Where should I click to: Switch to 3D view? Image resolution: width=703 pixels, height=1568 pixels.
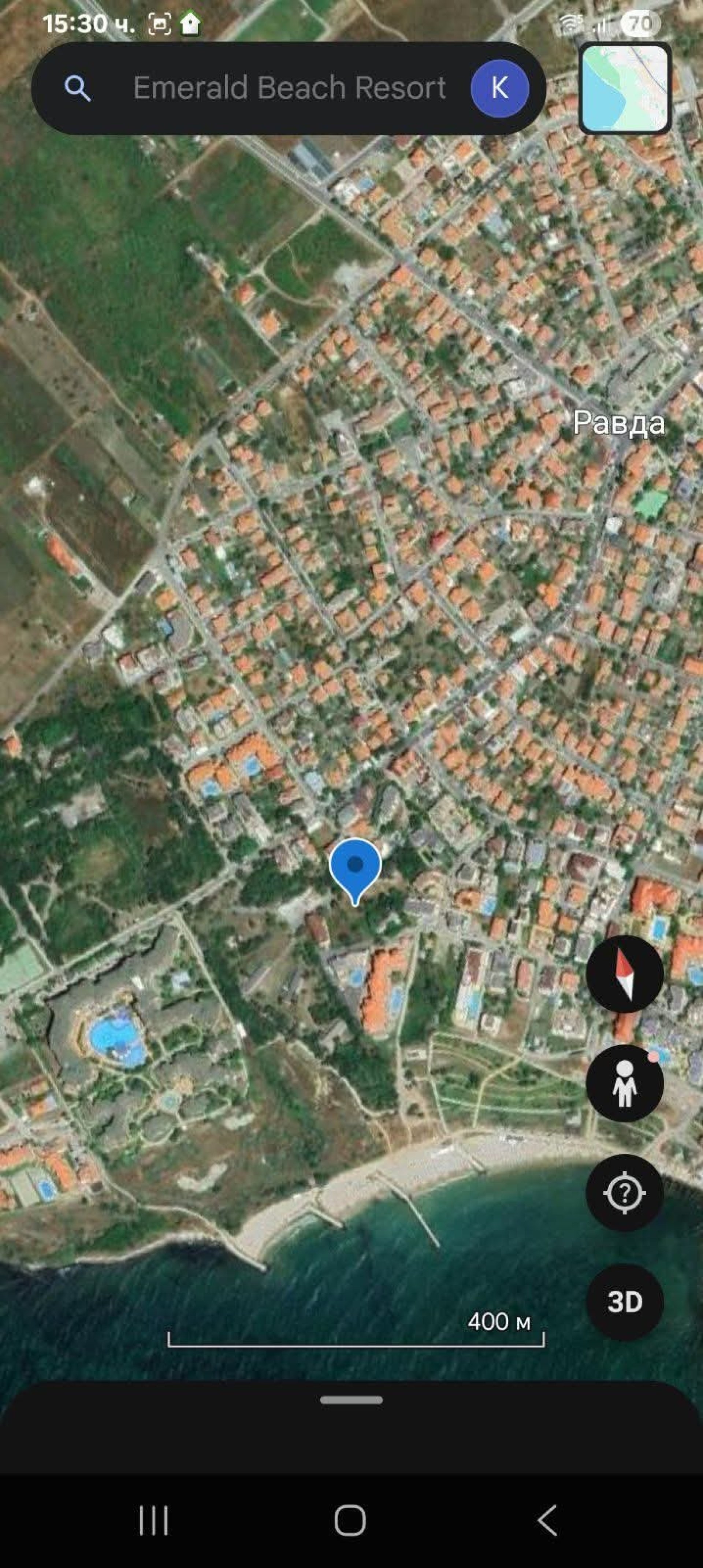[625, 1302]
